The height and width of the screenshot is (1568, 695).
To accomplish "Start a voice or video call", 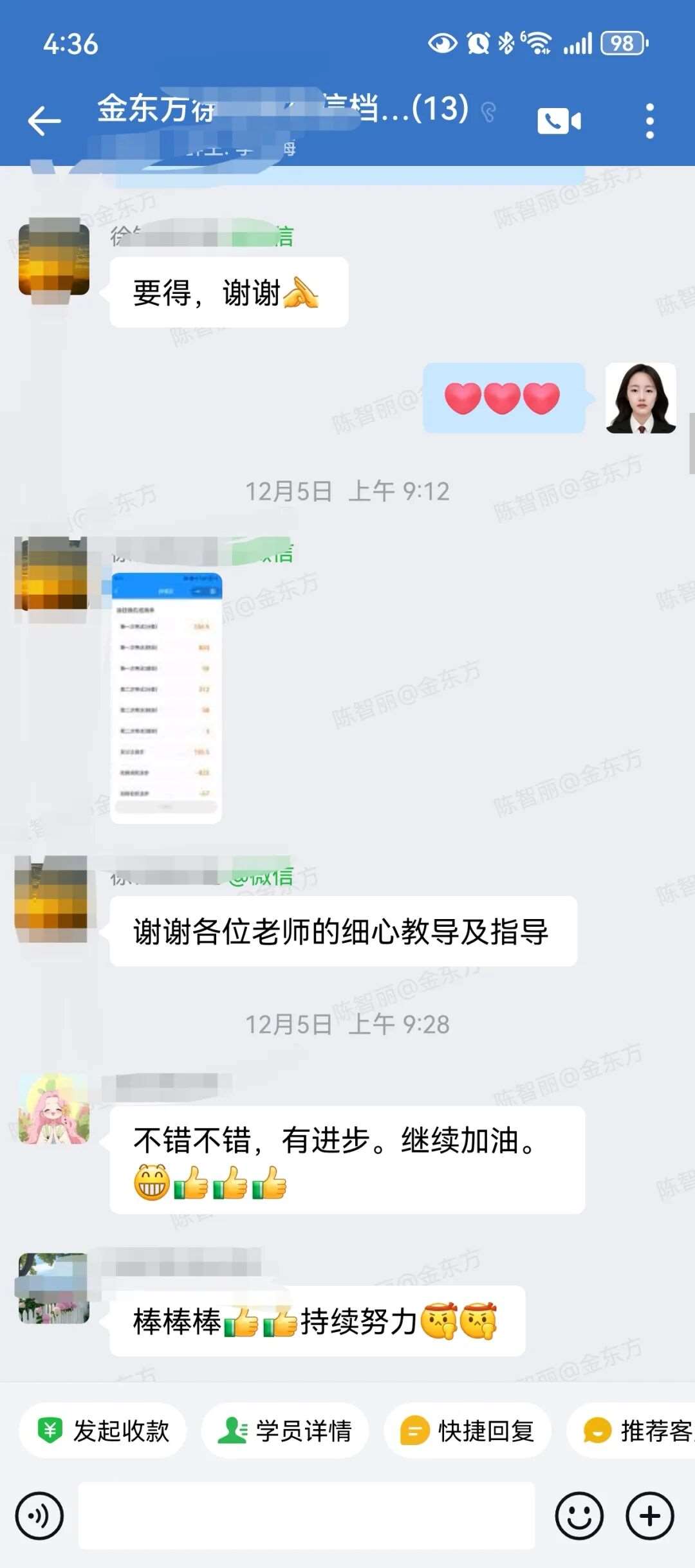I will (x=559, y=121).
